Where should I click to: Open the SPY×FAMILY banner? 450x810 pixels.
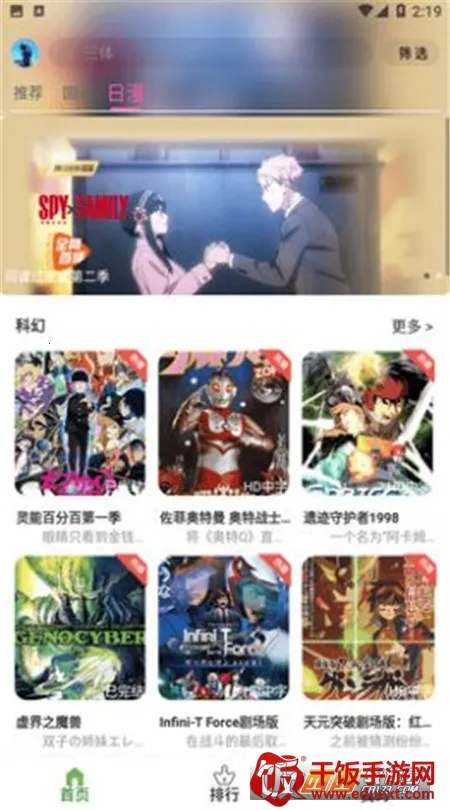click(x=225, y=207)
